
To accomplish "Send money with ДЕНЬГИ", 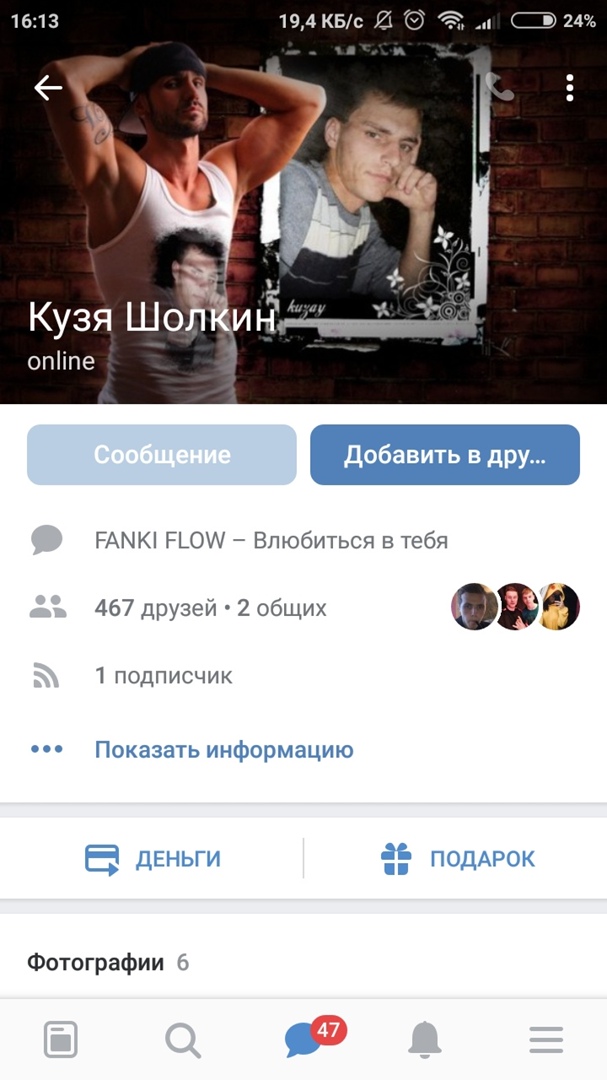I will [153, 858].
